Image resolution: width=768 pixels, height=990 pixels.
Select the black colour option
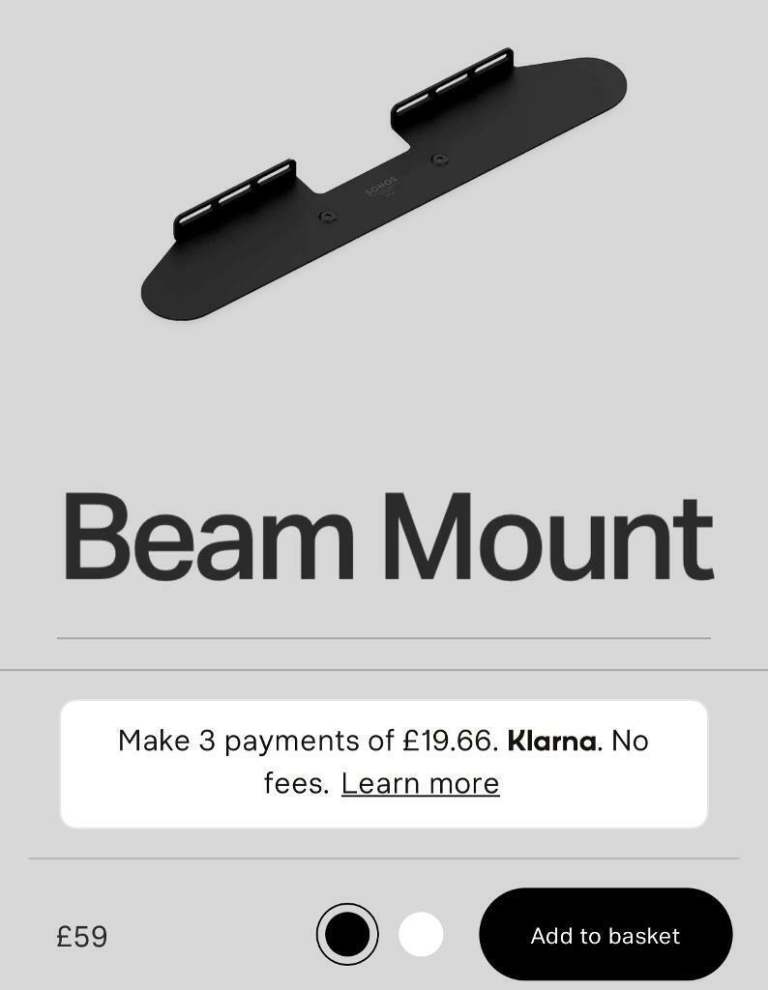[x=347, y=935]
